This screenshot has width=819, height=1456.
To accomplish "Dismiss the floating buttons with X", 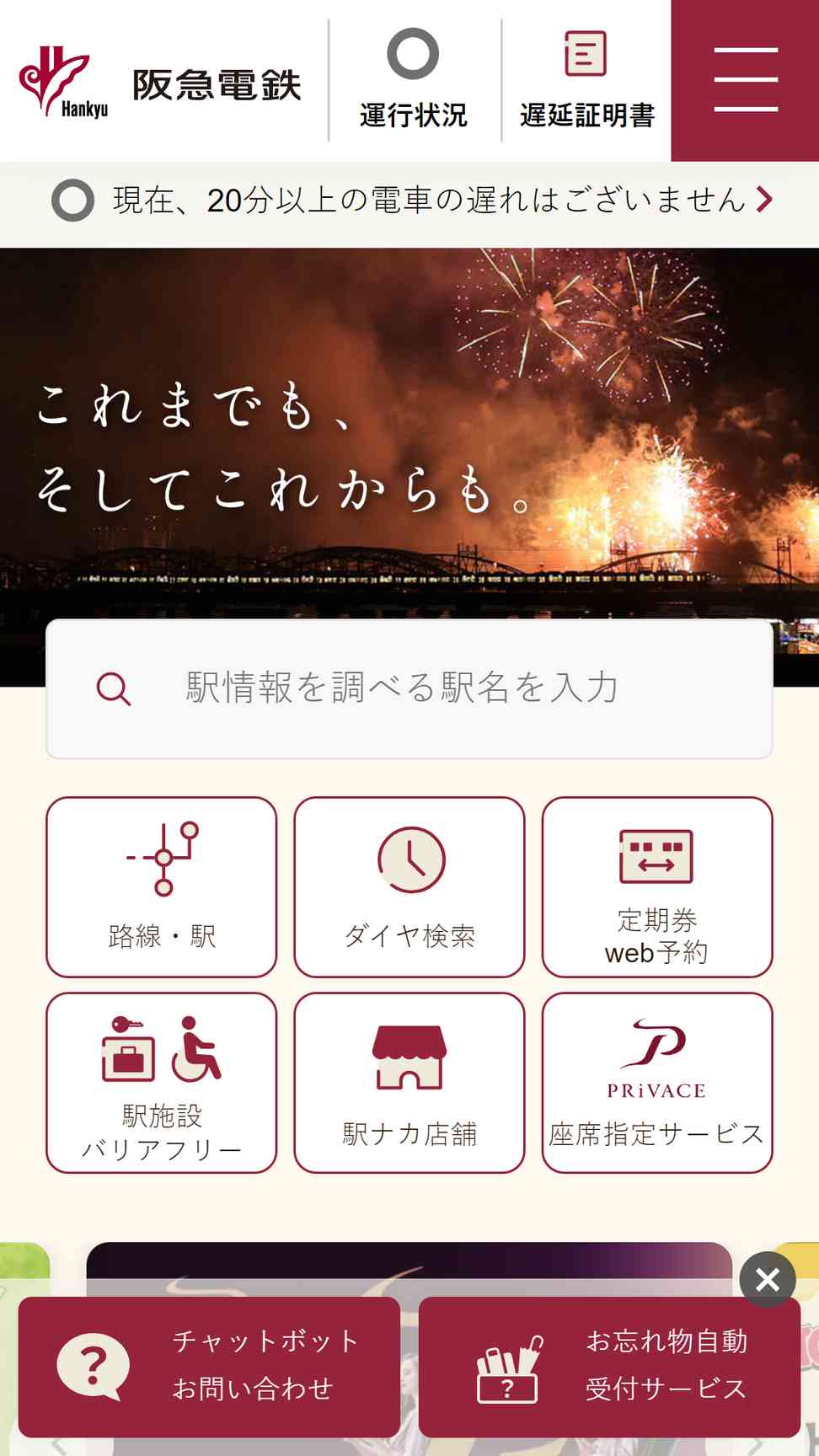I will [767, 1279].
